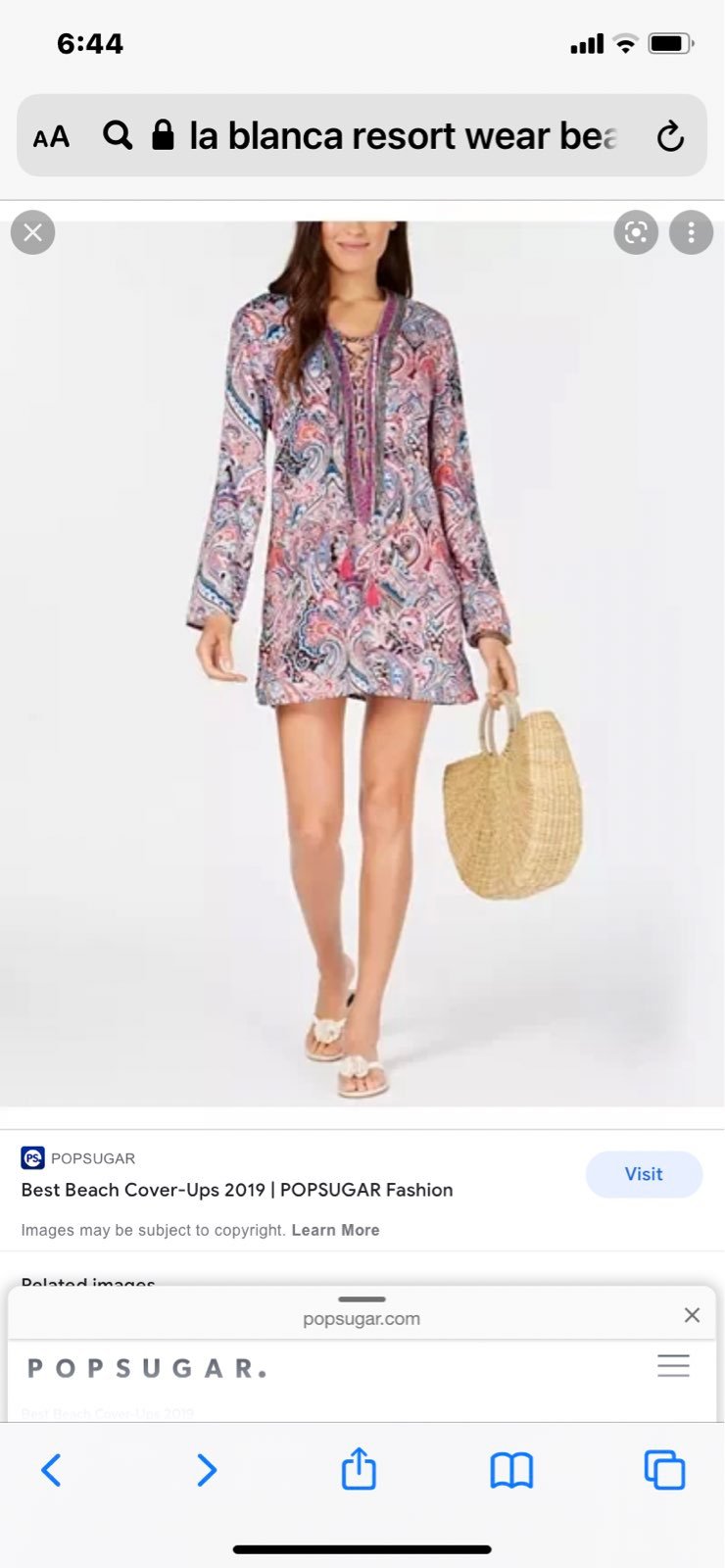Open the three-dot image options menu
The height and width of the screenshot is (1568, 725).
point(691,232)
